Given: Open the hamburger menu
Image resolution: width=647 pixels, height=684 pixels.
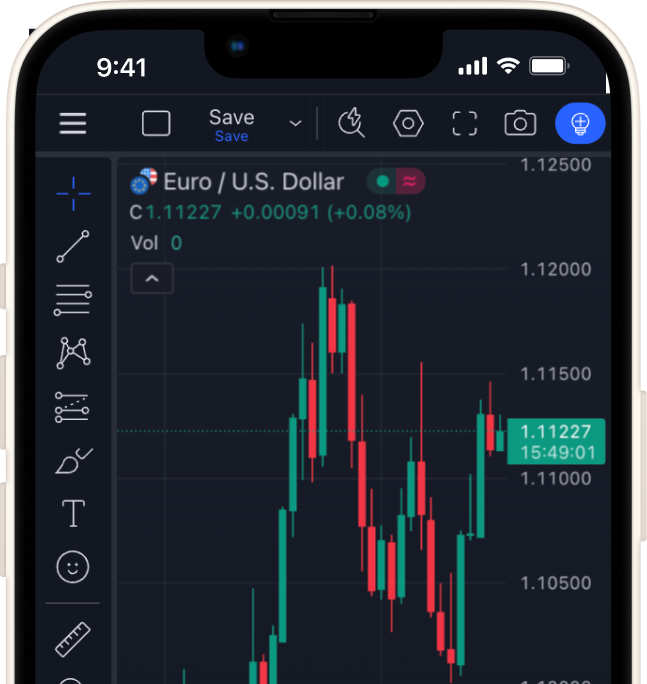Looking at the screenshot, I should [x=73, y=124].
